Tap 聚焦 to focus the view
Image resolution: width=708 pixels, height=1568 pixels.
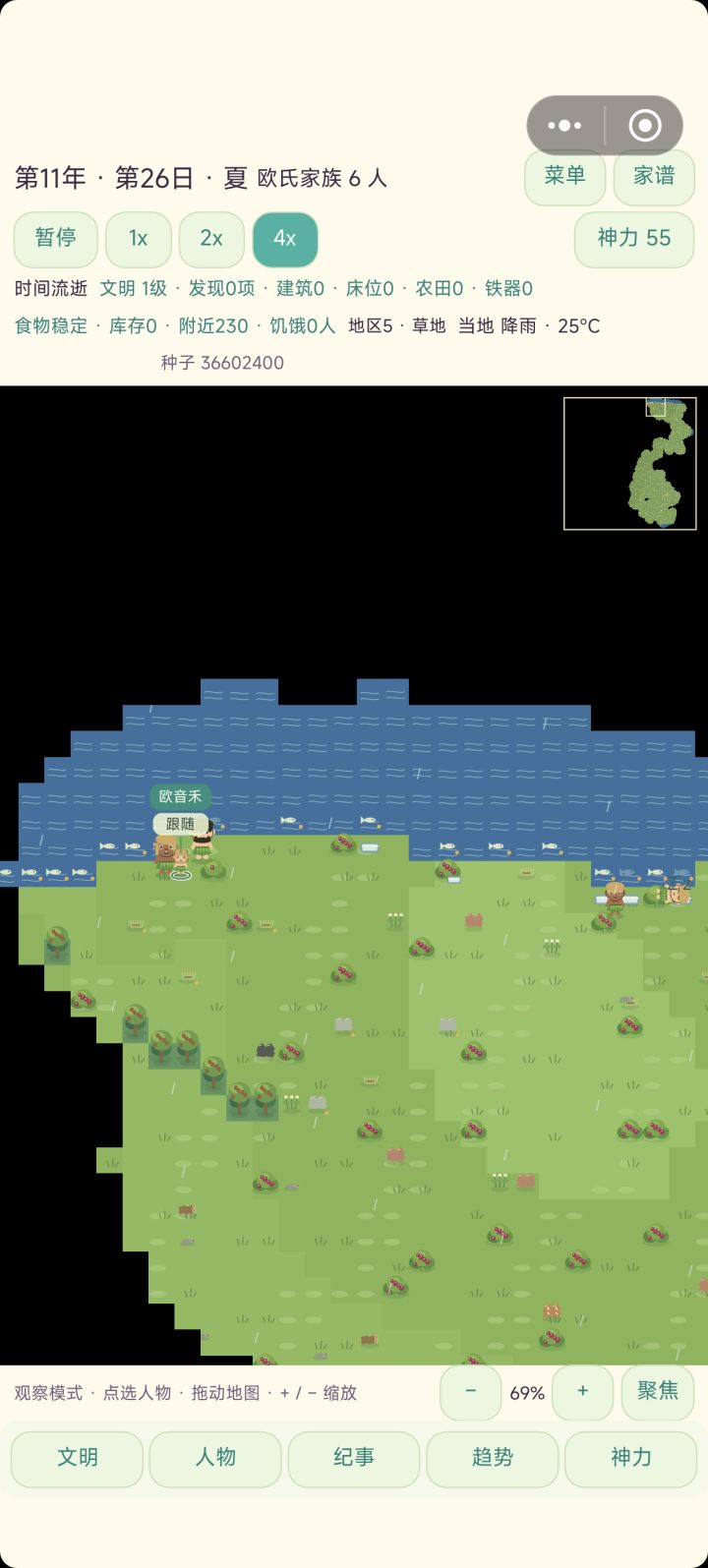[658, 1393]
